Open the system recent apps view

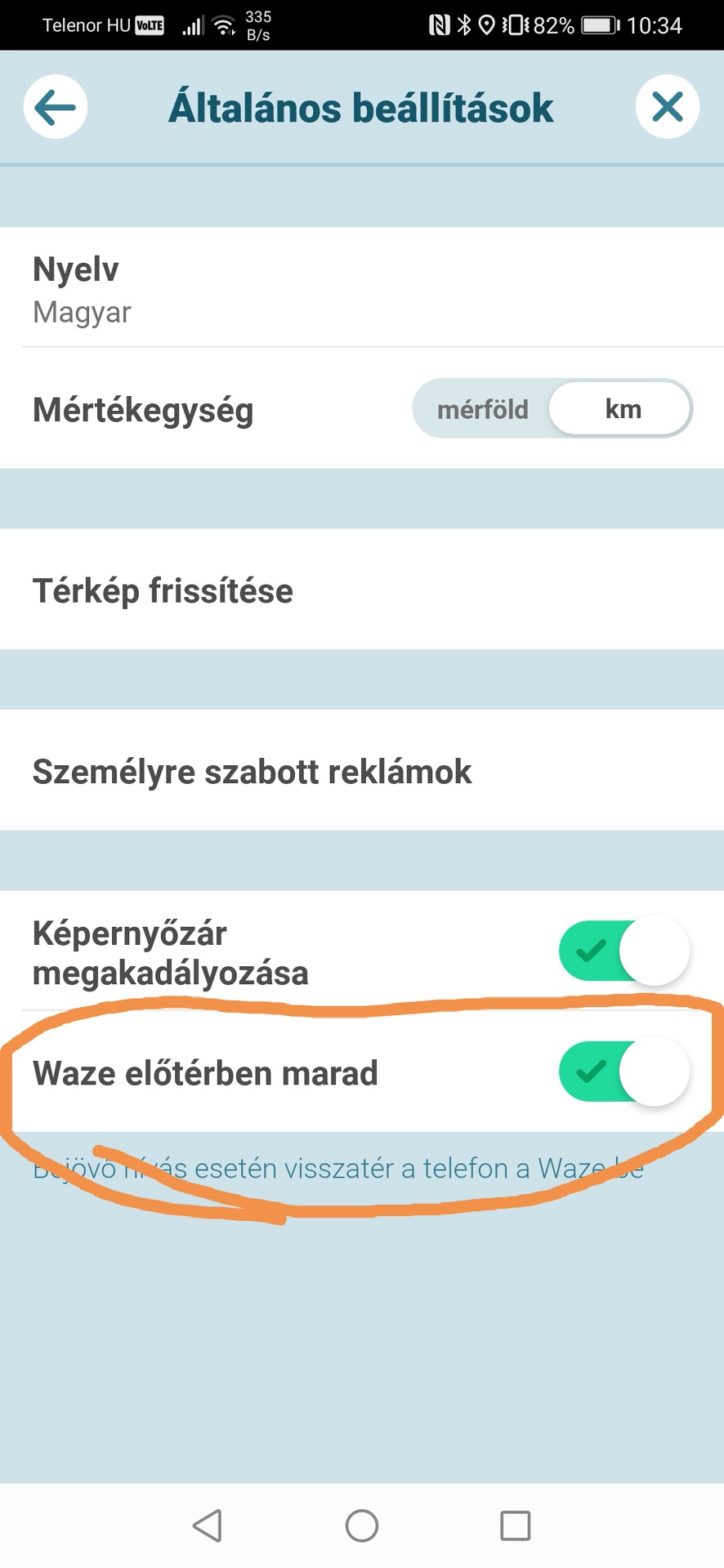pyautogui.click(x=515, y=1525)
